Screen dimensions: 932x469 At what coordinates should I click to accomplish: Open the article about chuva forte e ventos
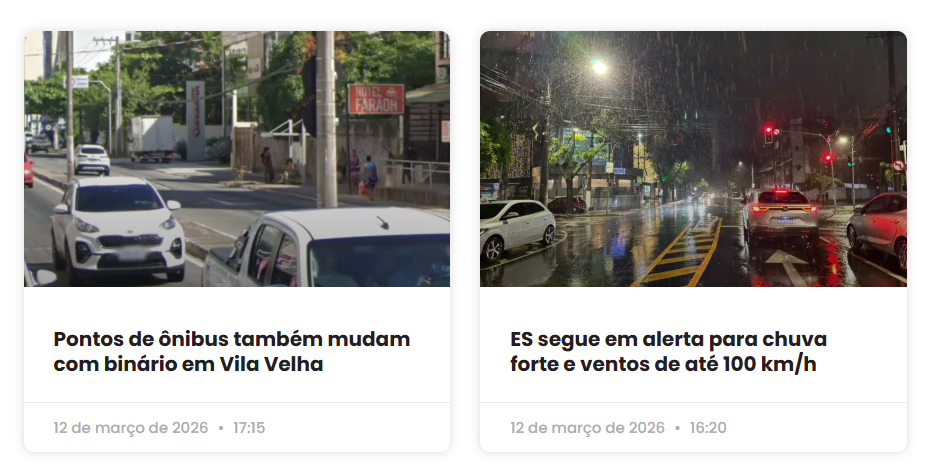coord(668,352)
